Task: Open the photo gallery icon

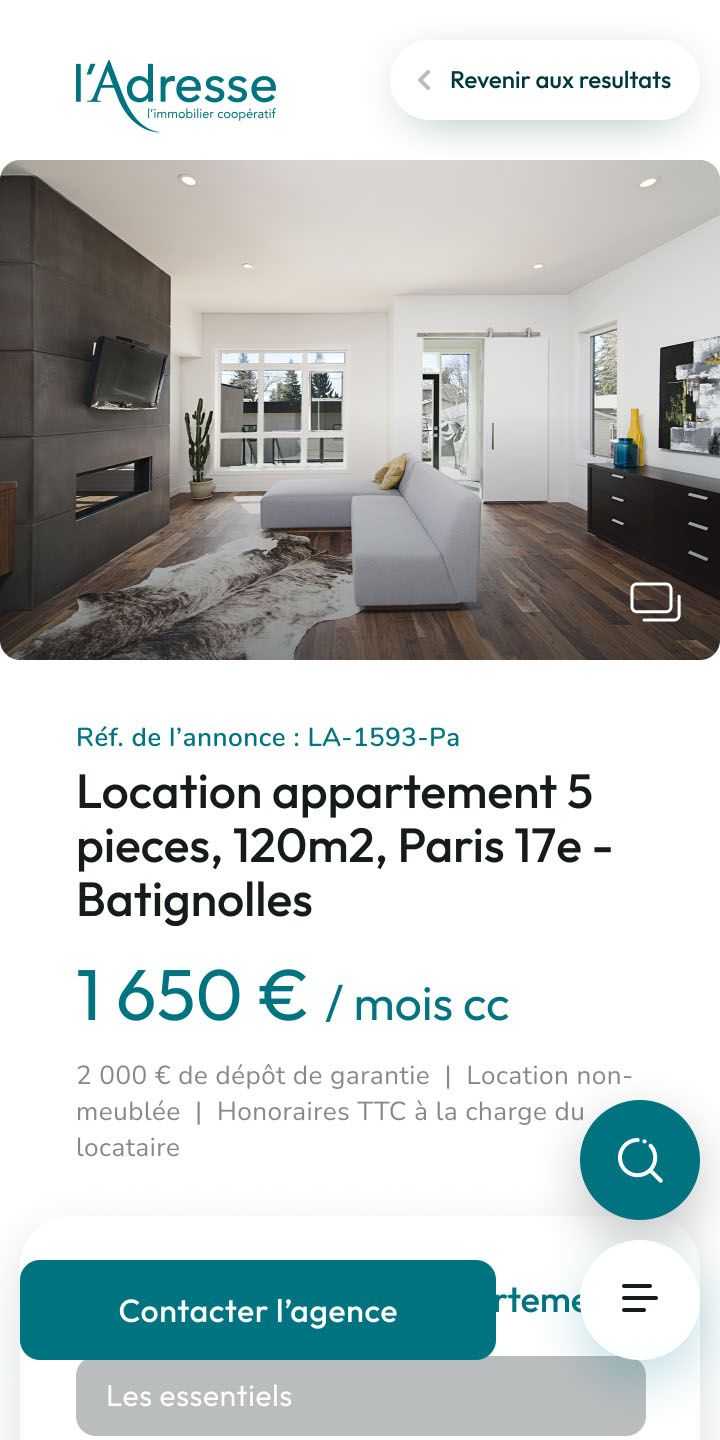Action: coord(655,602)
